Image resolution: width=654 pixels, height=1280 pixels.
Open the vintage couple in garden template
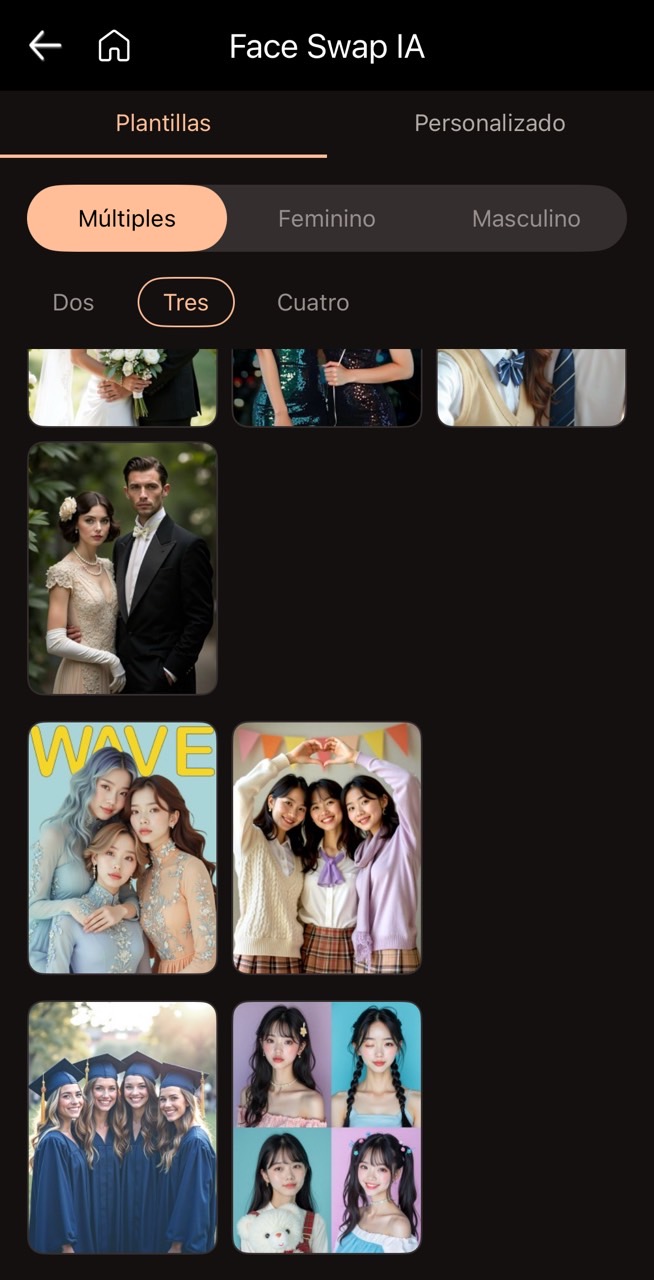pyautogui.click(x=122, y=568)
